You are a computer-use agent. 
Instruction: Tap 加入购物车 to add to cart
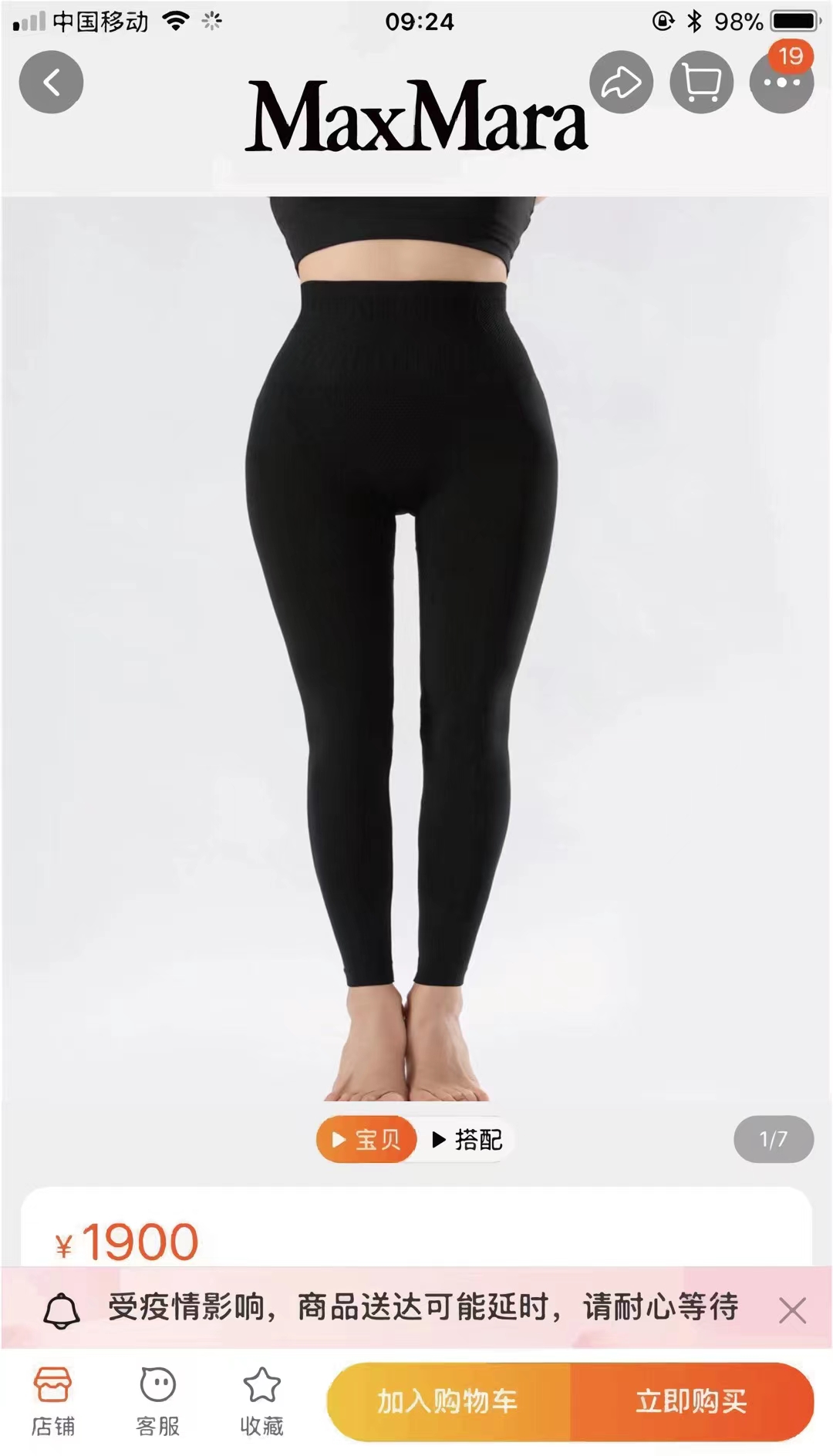tap(448, 1401)
